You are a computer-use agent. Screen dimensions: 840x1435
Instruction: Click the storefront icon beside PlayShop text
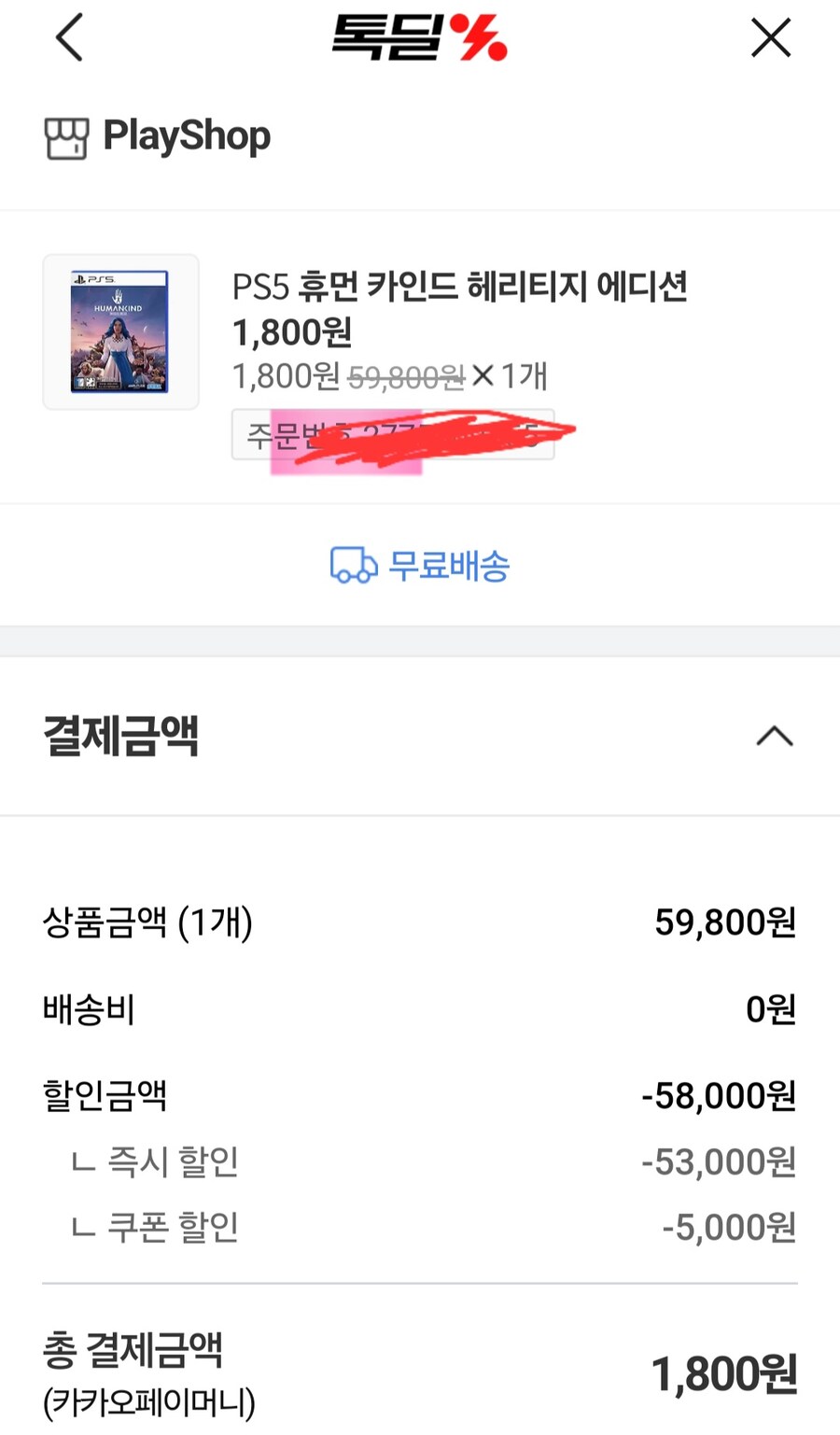pos(65,135)
